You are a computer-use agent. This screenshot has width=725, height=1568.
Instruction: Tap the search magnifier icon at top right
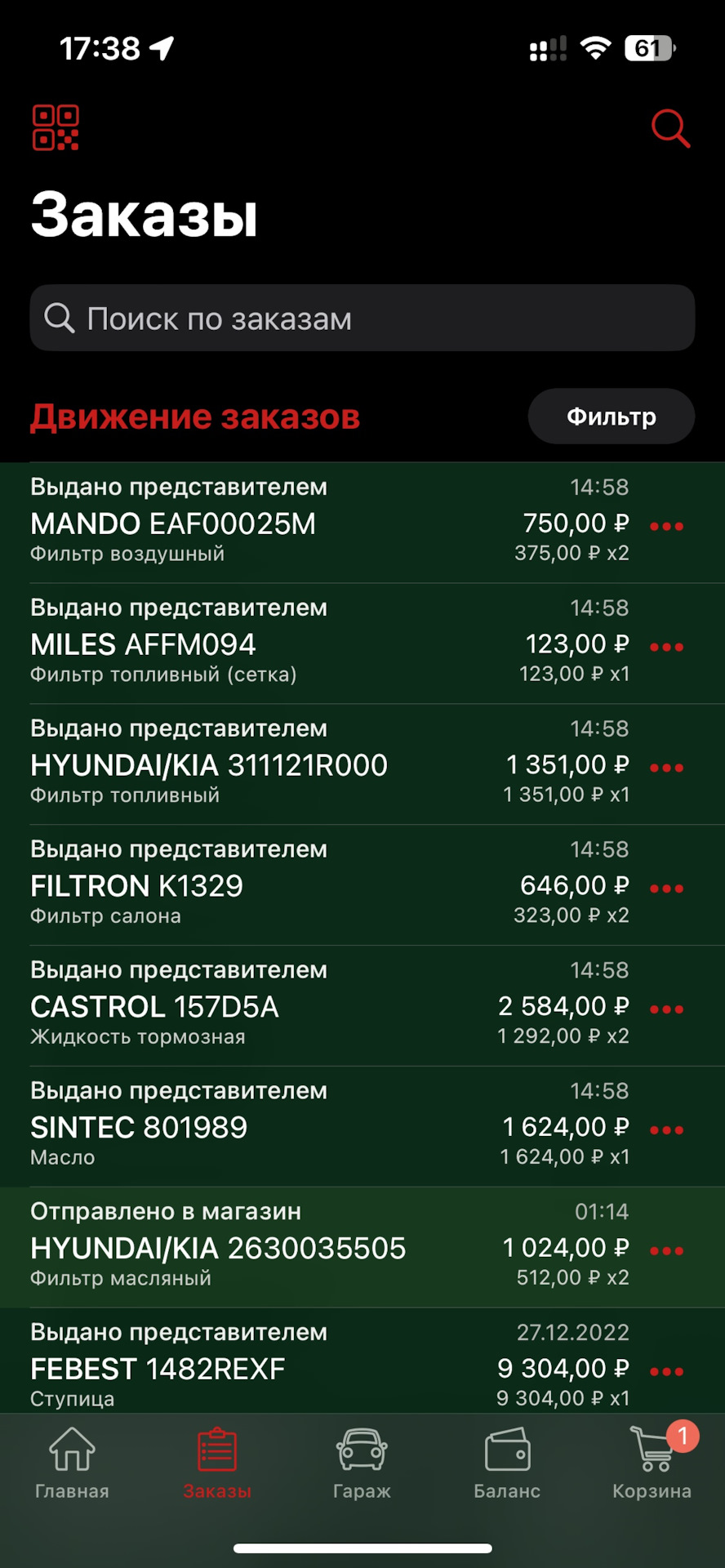pyautogui.click(x=670, y=128)
